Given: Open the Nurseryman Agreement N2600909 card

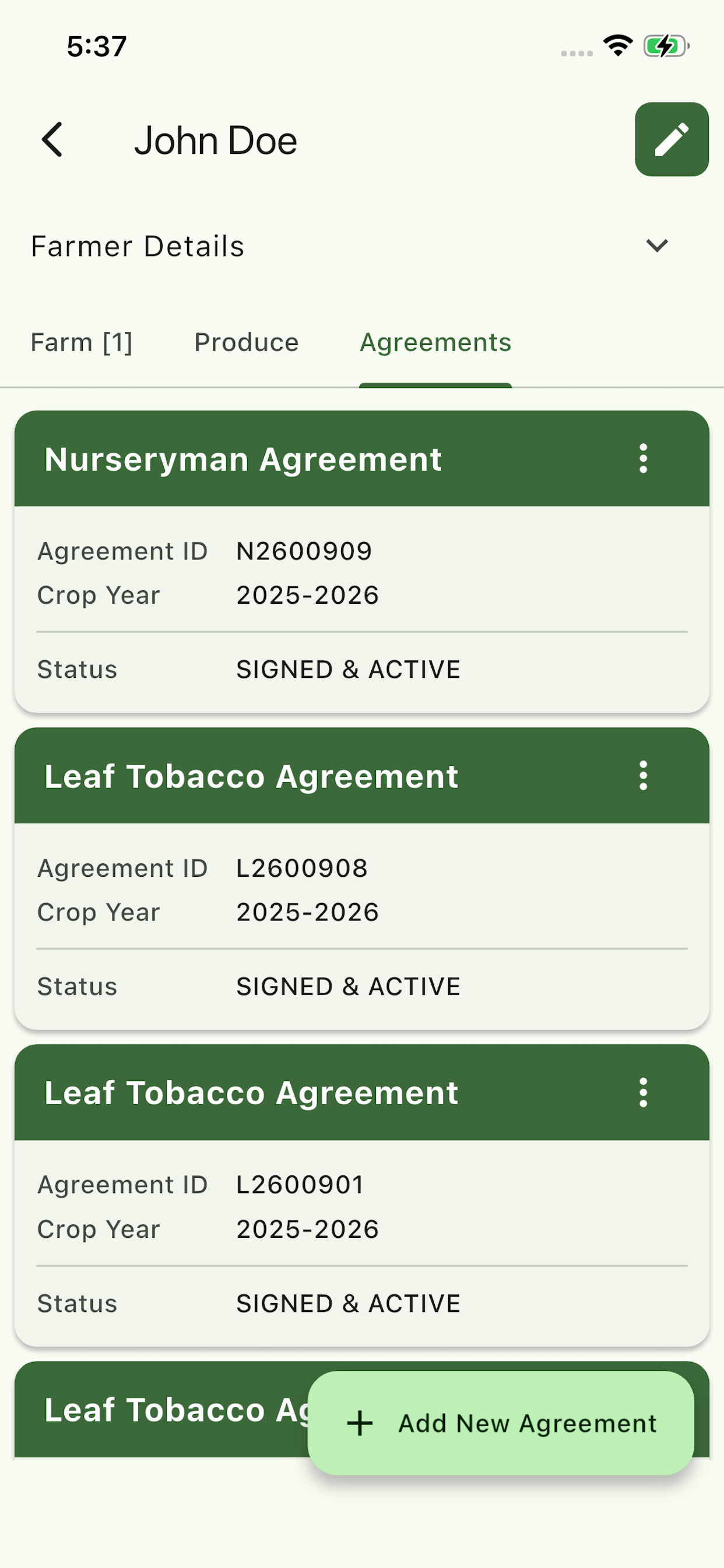Looking at the screenshot, I should tap(362, 561).
